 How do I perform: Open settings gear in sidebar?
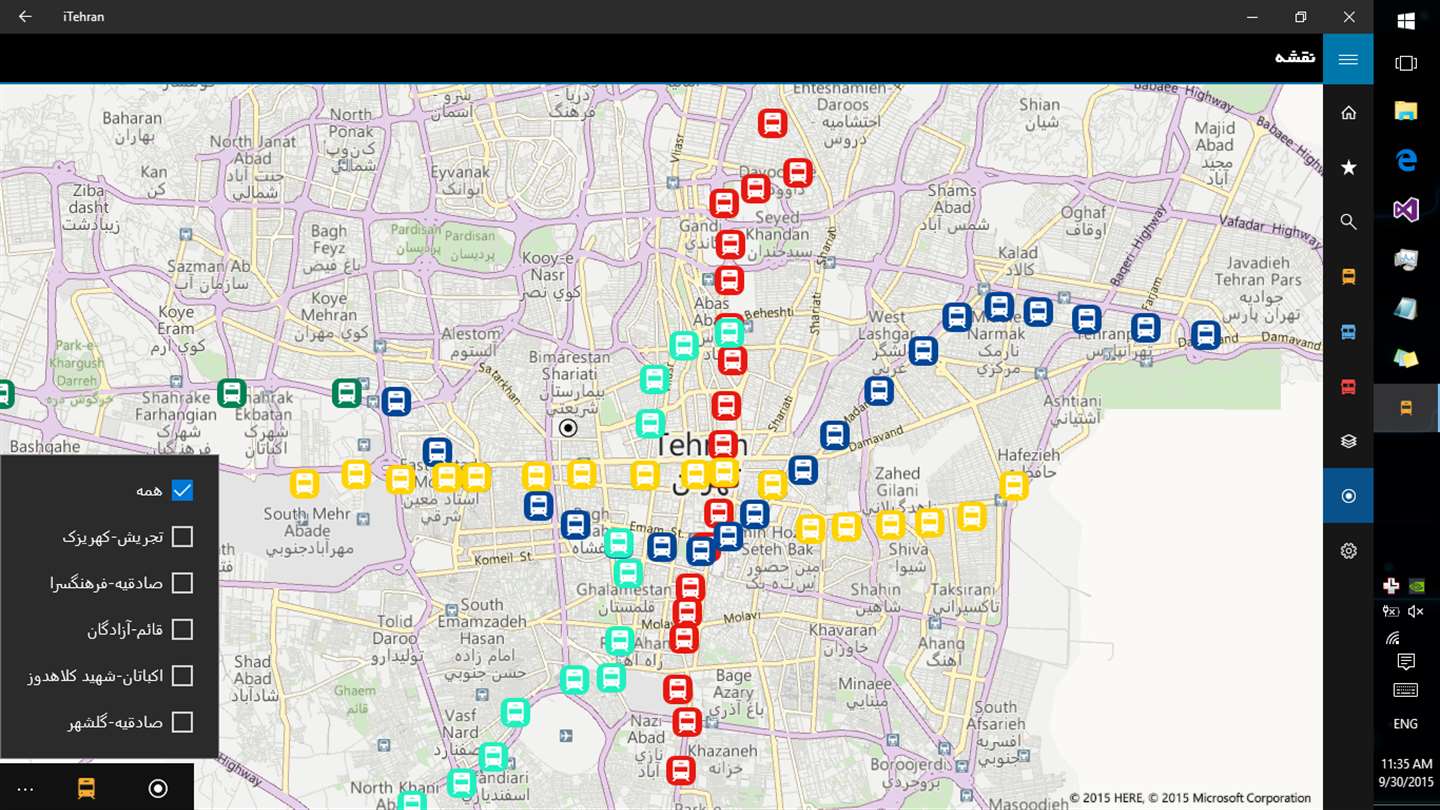tap(1348, 551)
